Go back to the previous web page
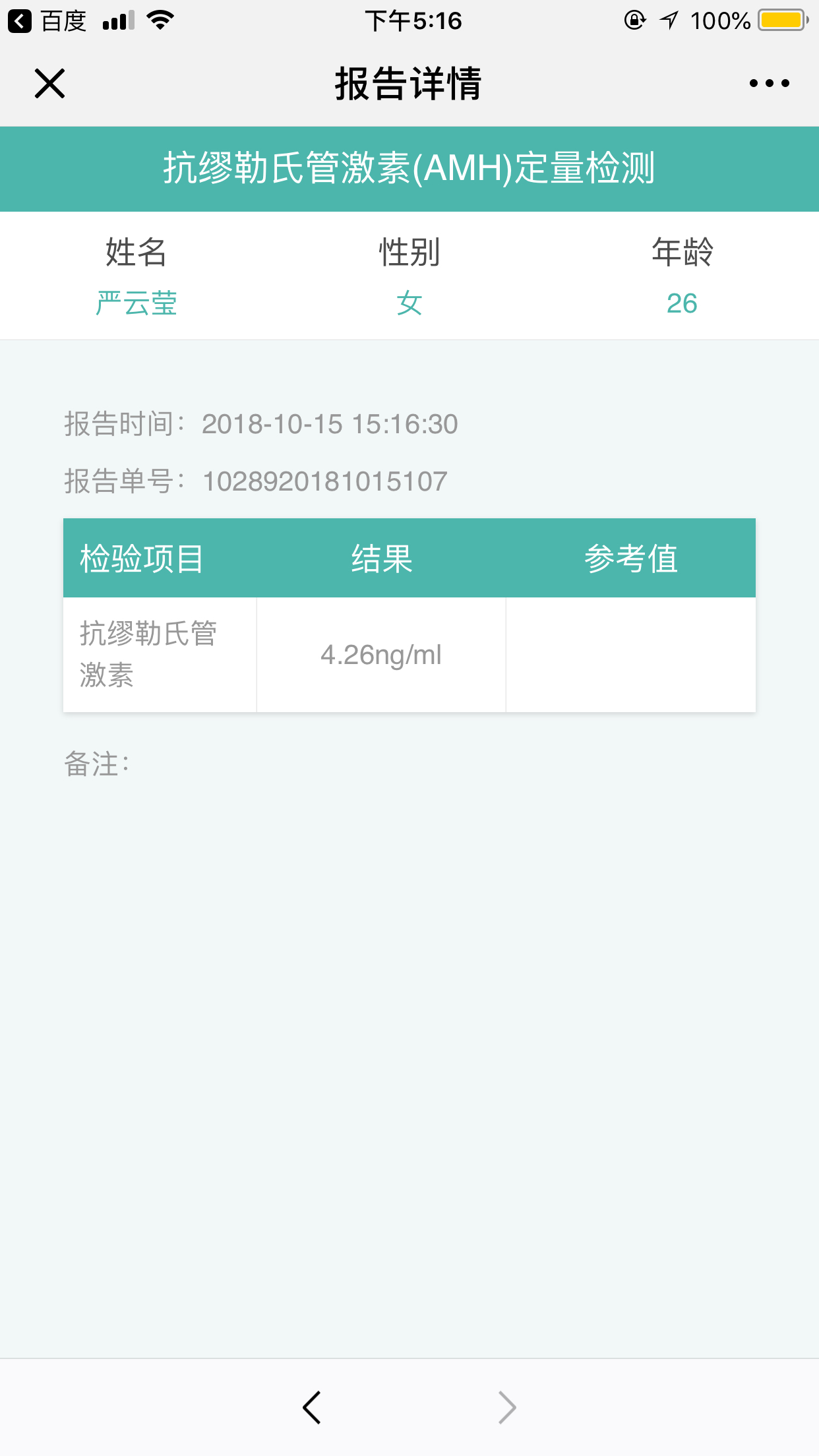Screen dimensions: 819x1456 click(x=312, y=1407)
